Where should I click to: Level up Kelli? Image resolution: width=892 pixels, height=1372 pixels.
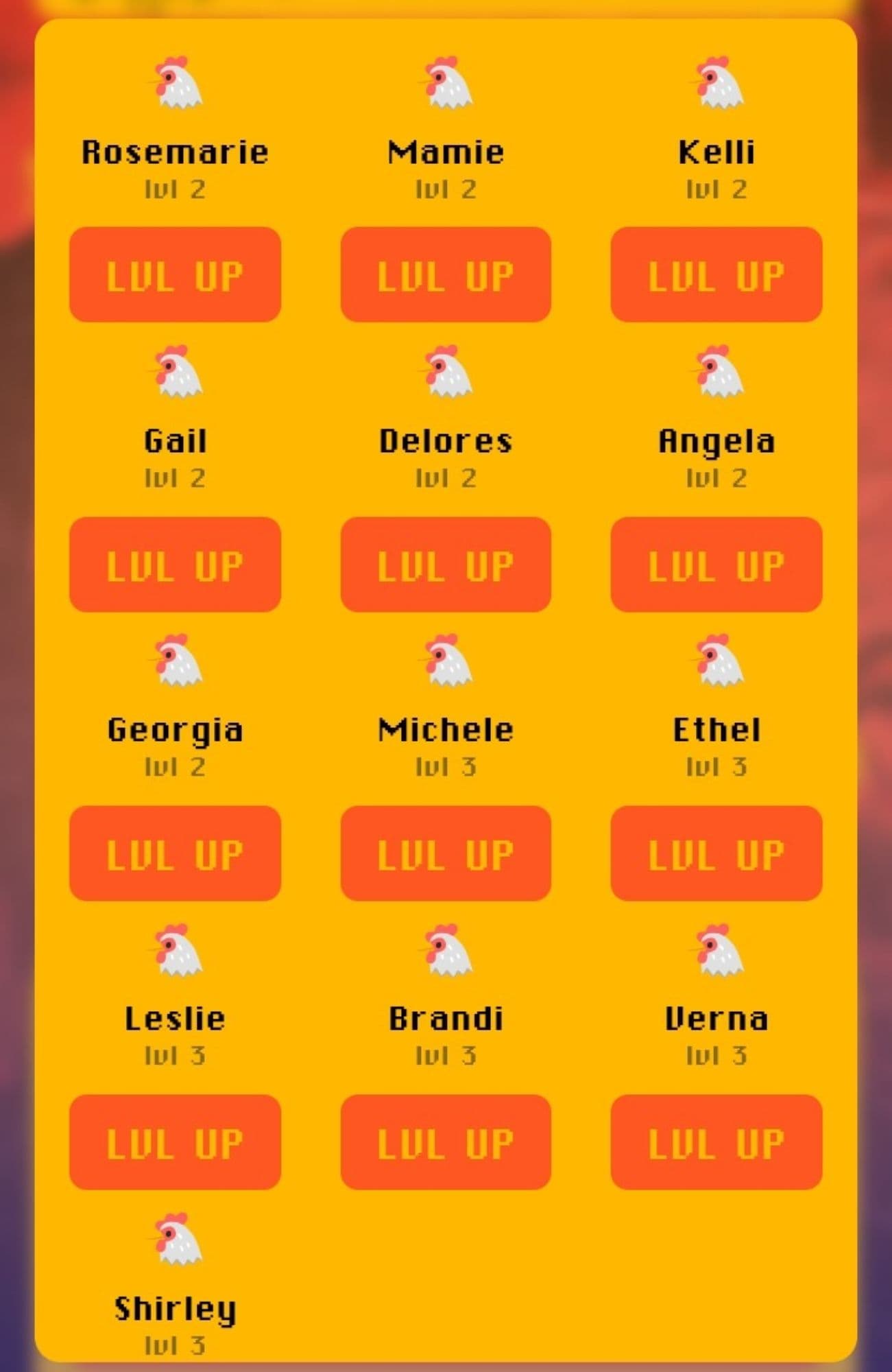[716, 274]
